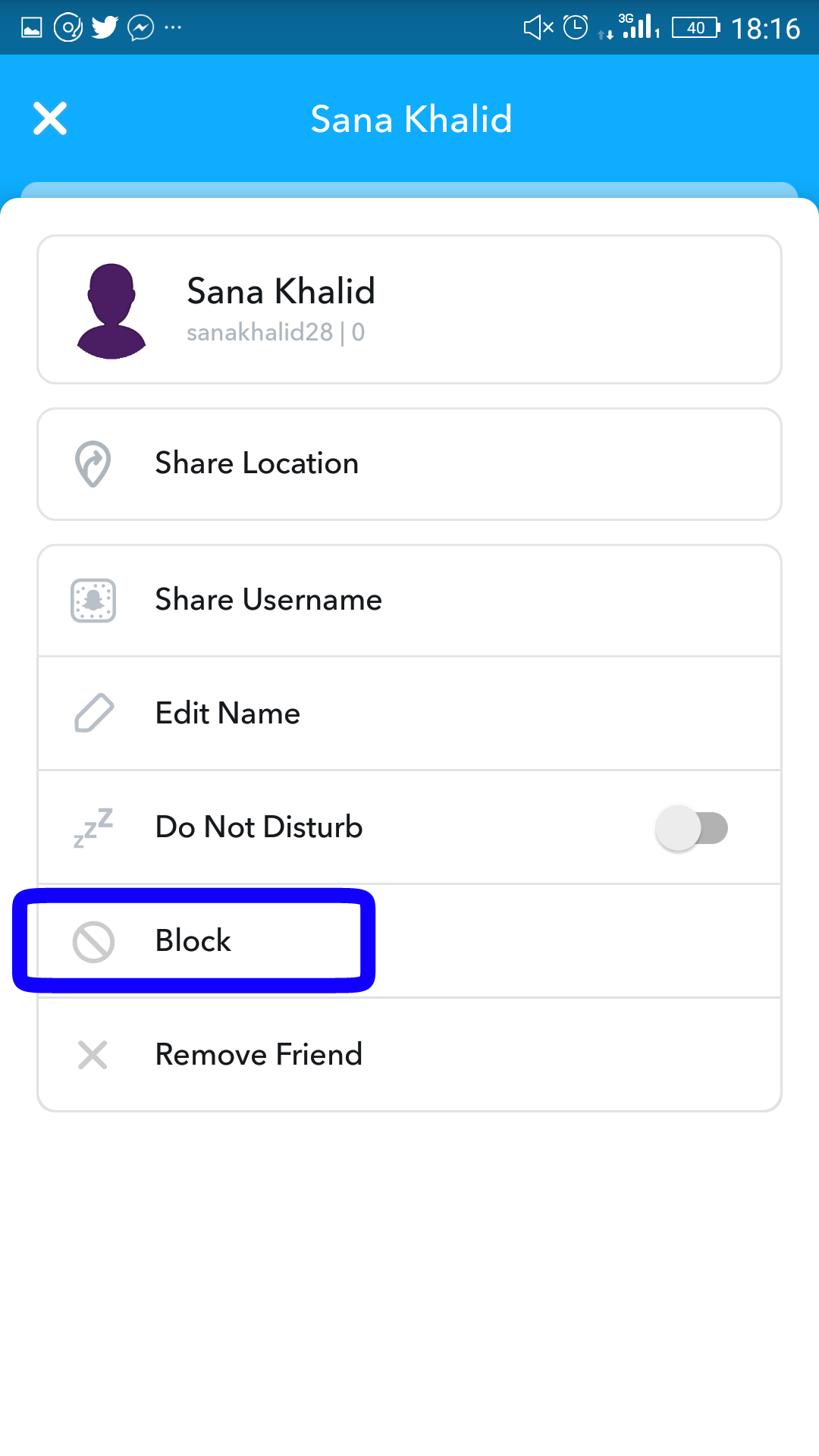Open Sana Khalid's profile card
Screen dimensions: 819x1456
click(x=409, y=309)
